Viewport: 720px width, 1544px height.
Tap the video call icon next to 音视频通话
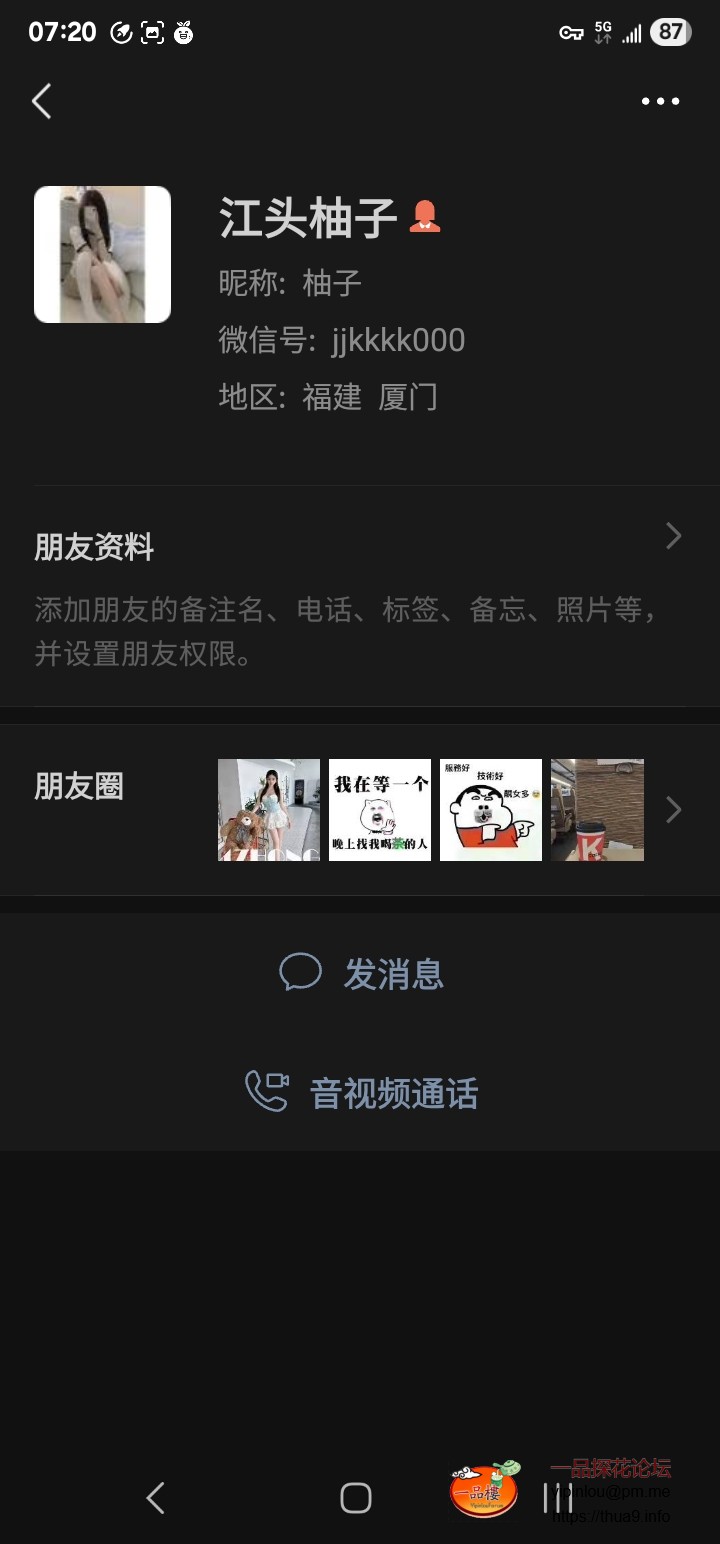pos(265,1092)
